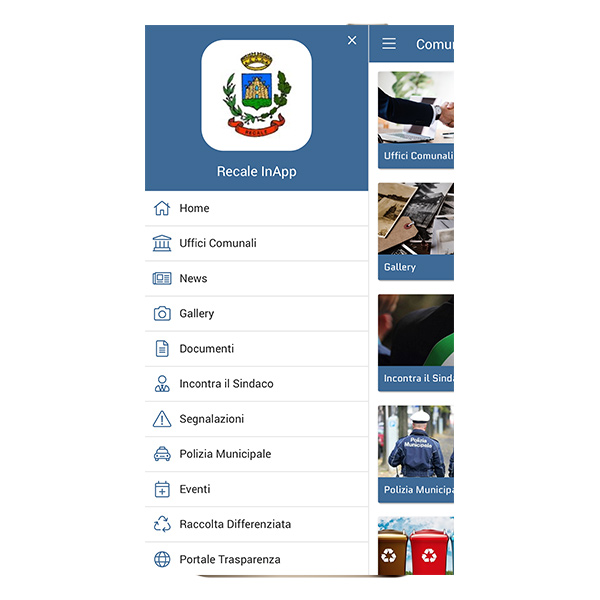Close the navigation drawer
Screen dimensions: 600x600
click(352, 40)
